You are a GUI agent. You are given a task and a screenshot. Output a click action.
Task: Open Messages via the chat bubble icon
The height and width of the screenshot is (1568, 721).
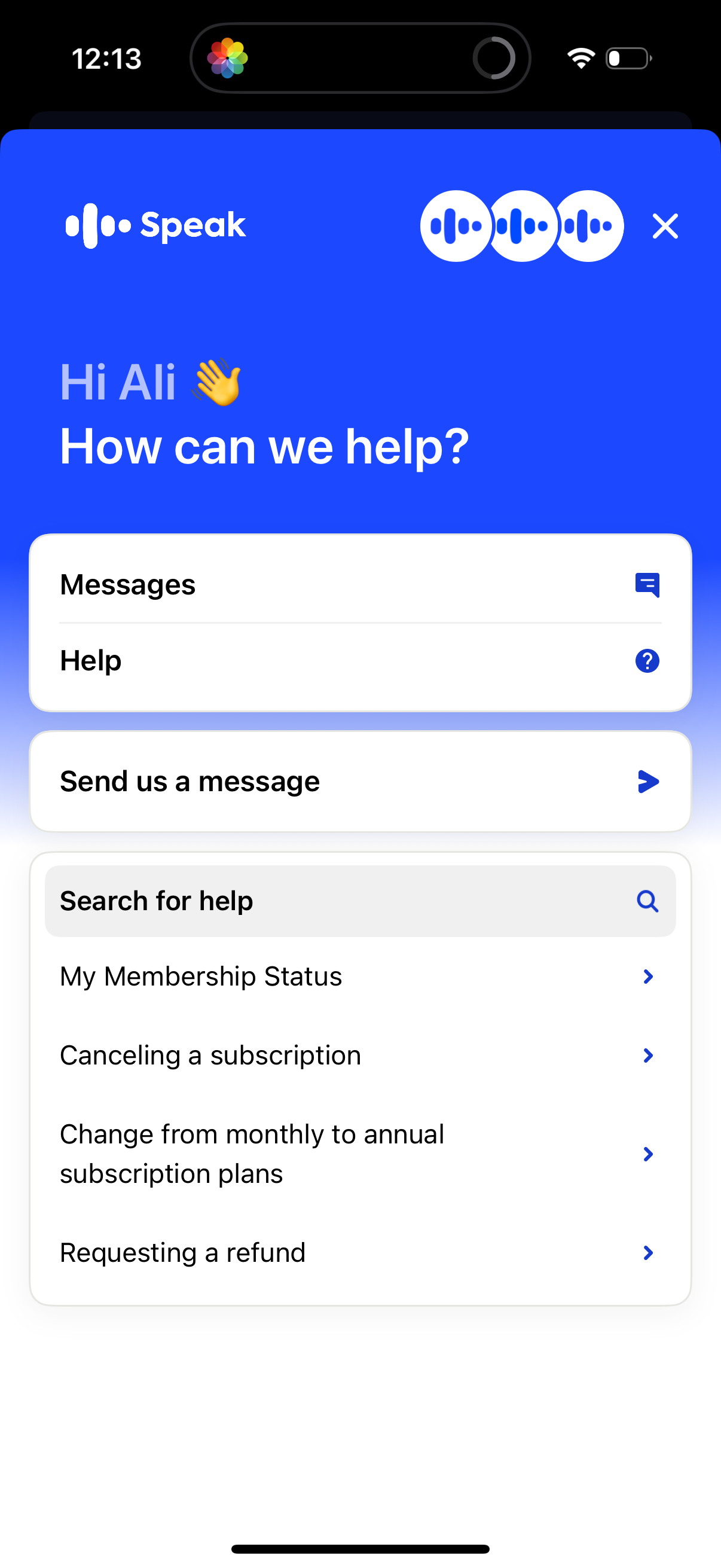[647, 584]
